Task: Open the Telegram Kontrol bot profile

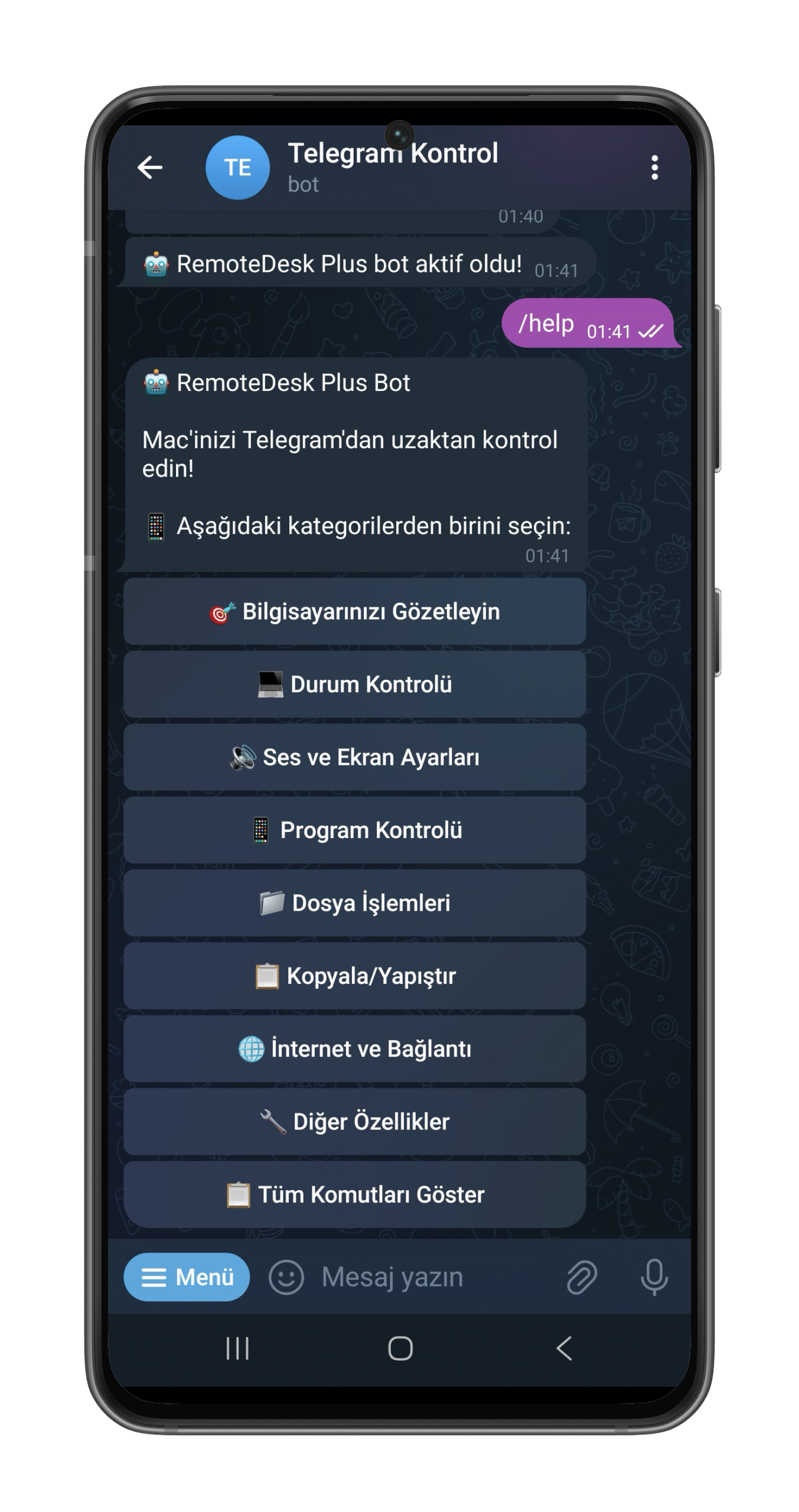Action: pos(392,167)
